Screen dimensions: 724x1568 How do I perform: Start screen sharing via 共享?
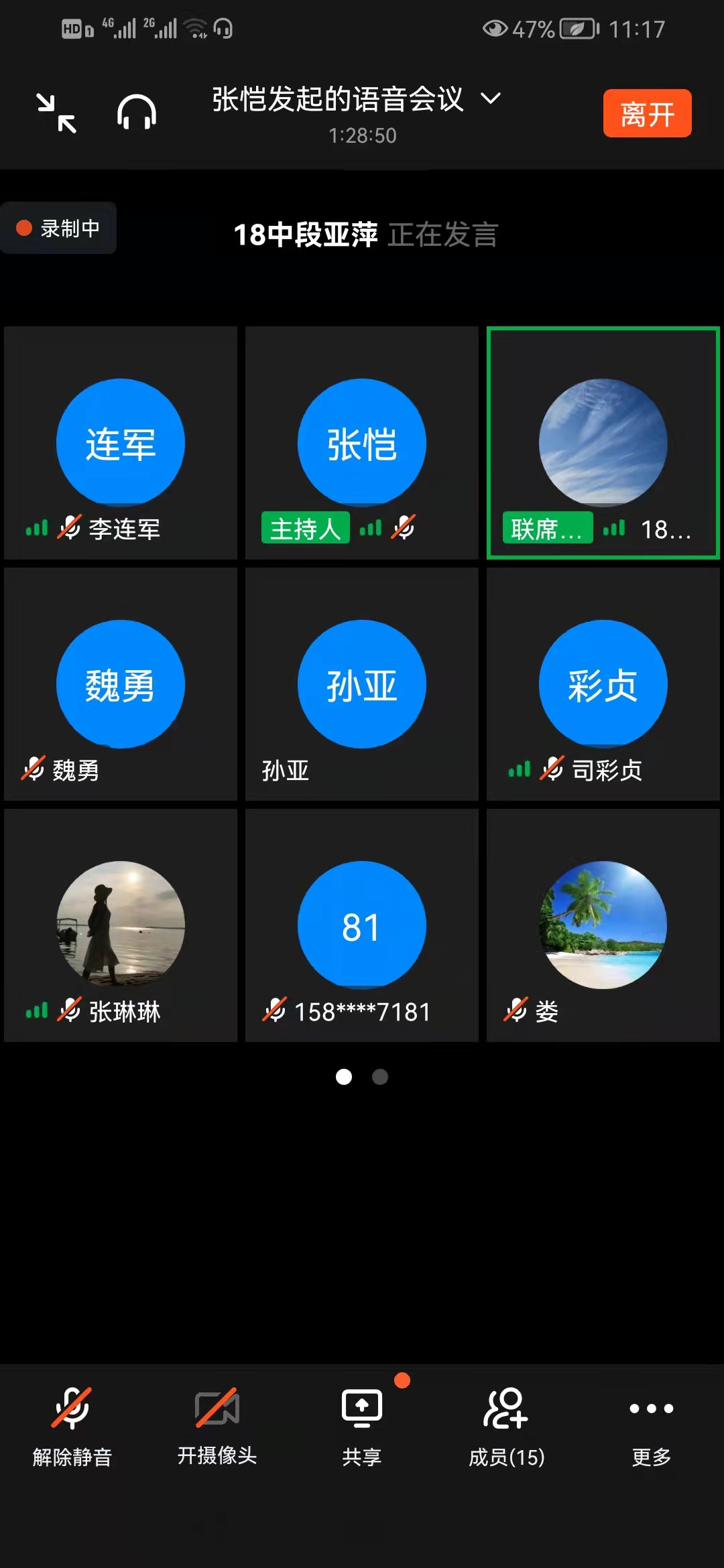click(x=362, y=1426)
